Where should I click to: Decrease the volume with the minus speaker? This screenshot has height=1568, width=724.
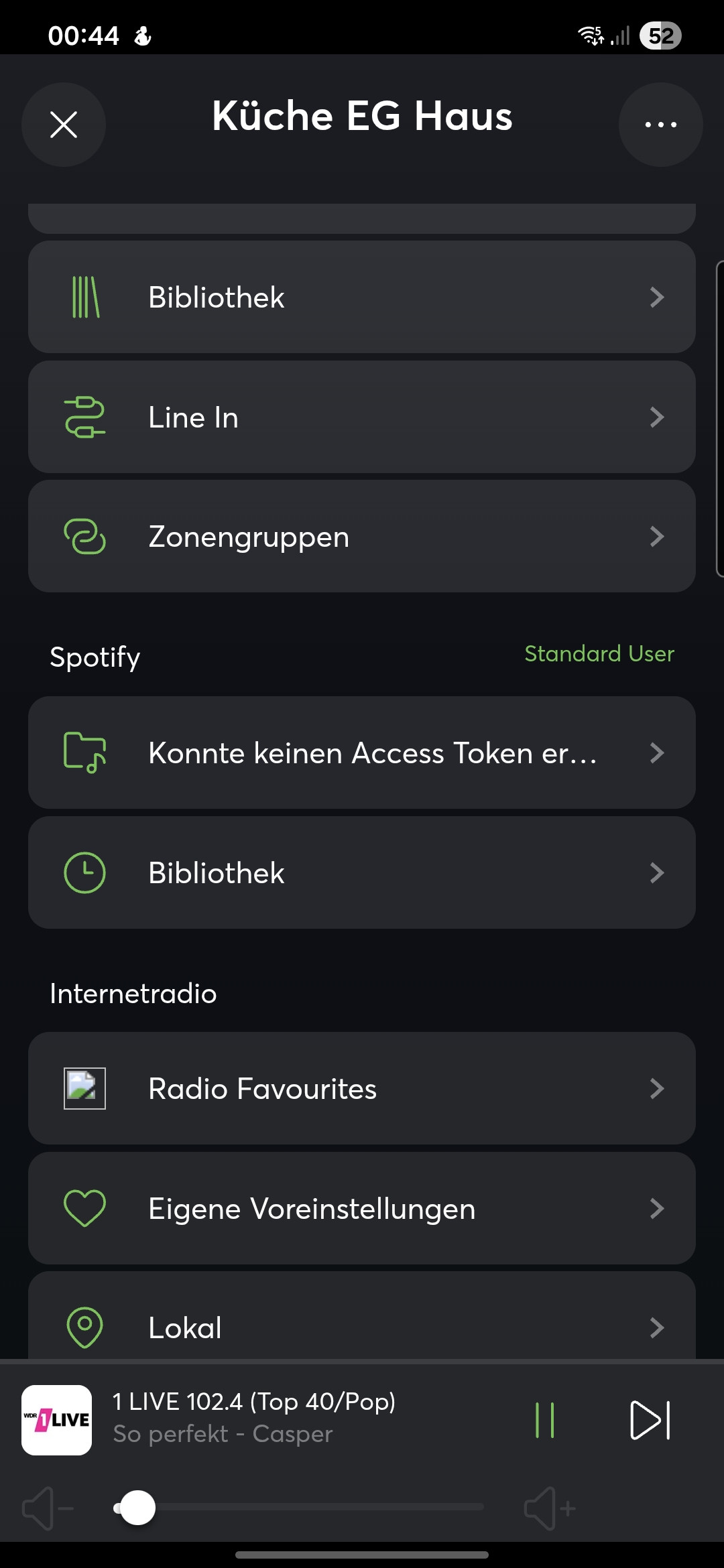(47, 1508)
